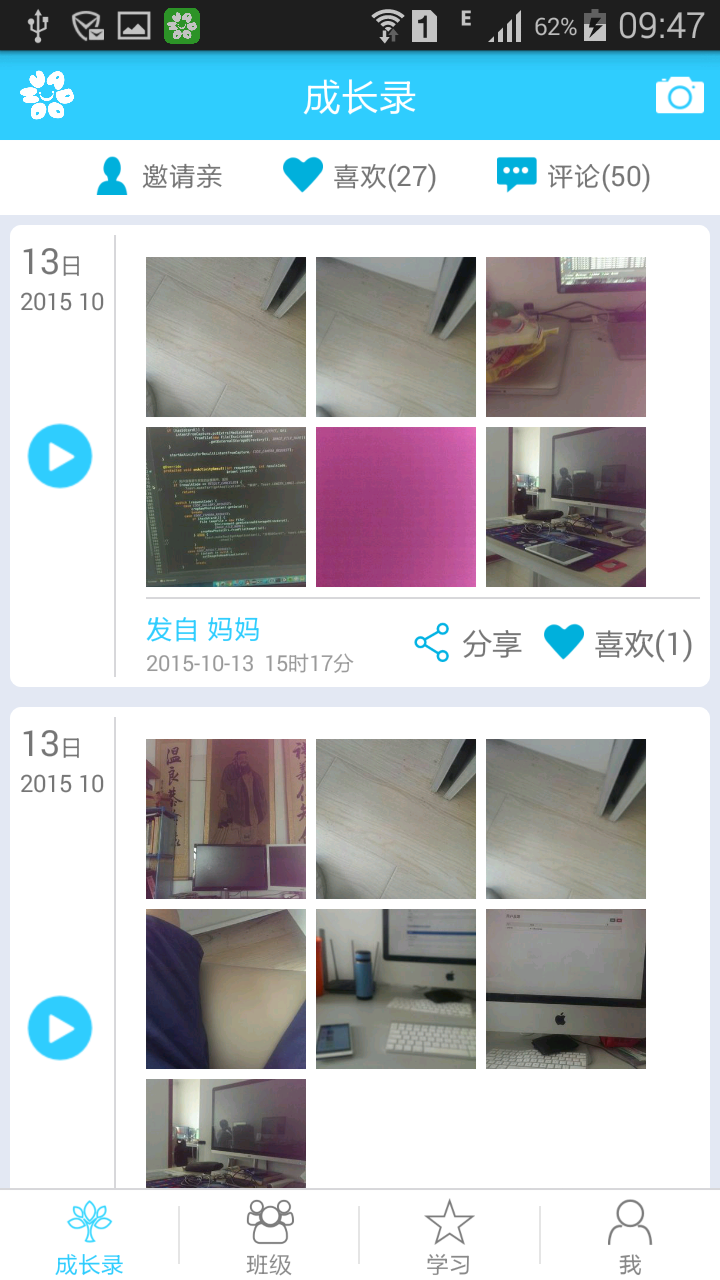Click the heart icon next to 喜欢(27)
Screen dimensions: 720x1280
point(302,175)
